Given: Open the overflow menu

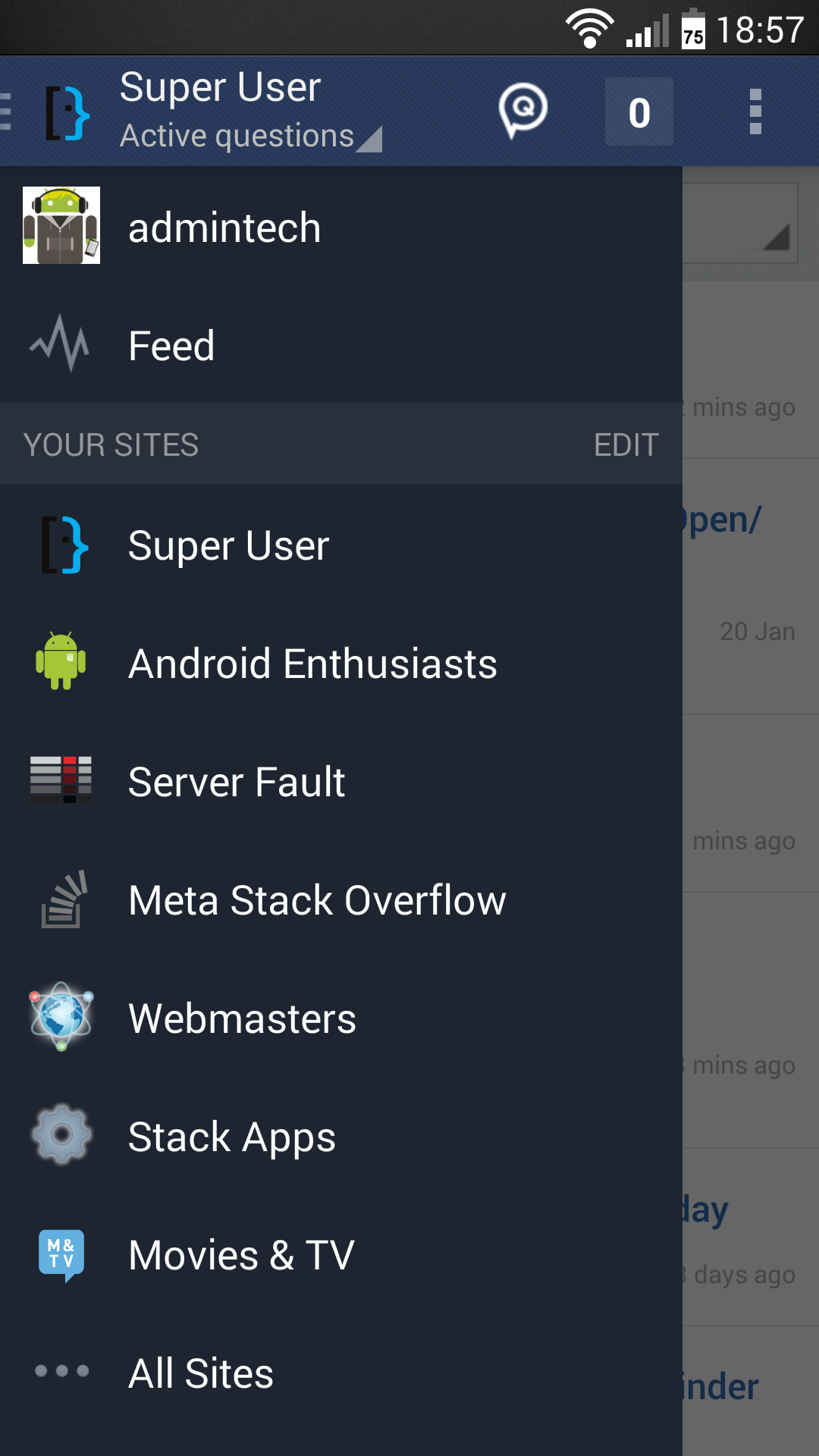Looking at the screenshot, I should 755,111.
